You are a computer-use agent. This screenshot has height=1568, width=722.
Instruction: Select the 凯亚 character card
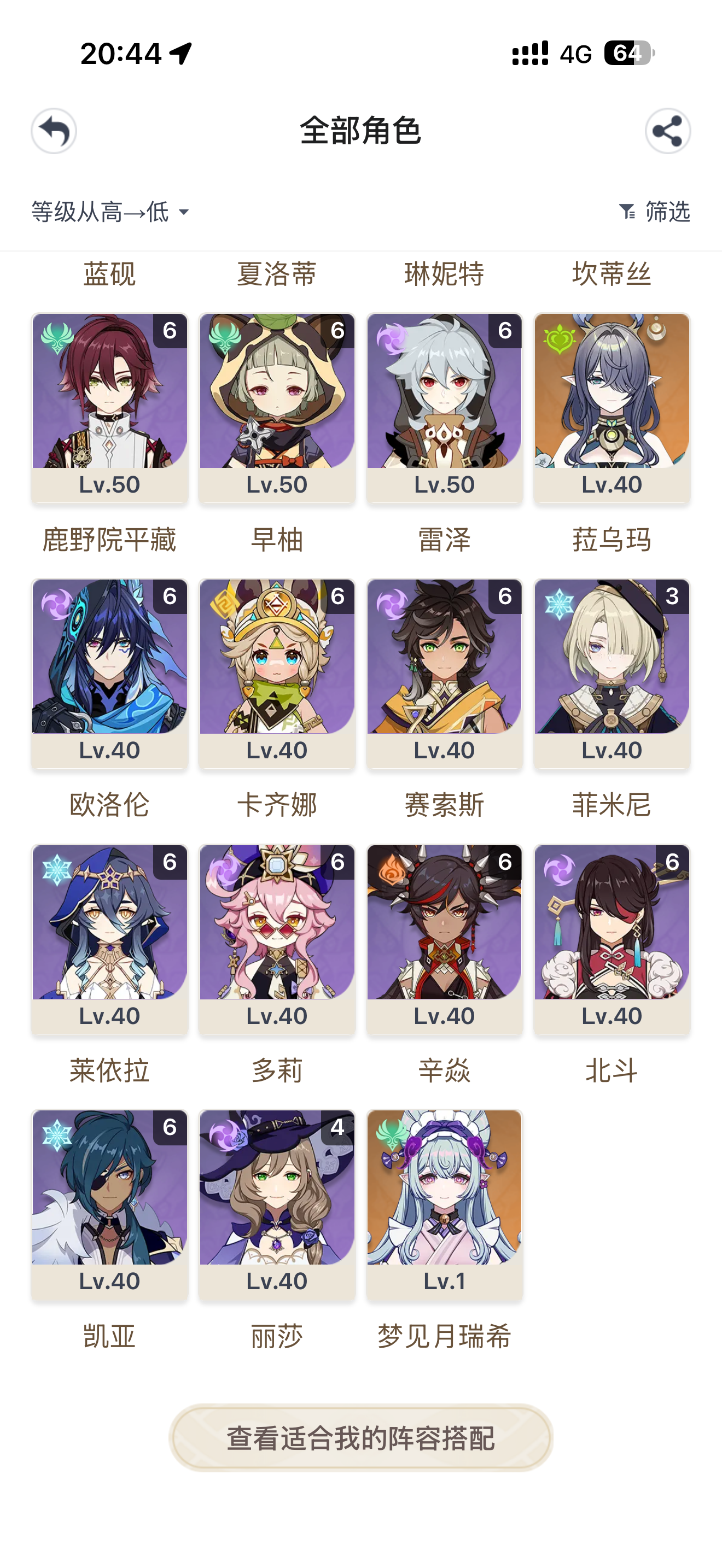tap(109, 1204)
